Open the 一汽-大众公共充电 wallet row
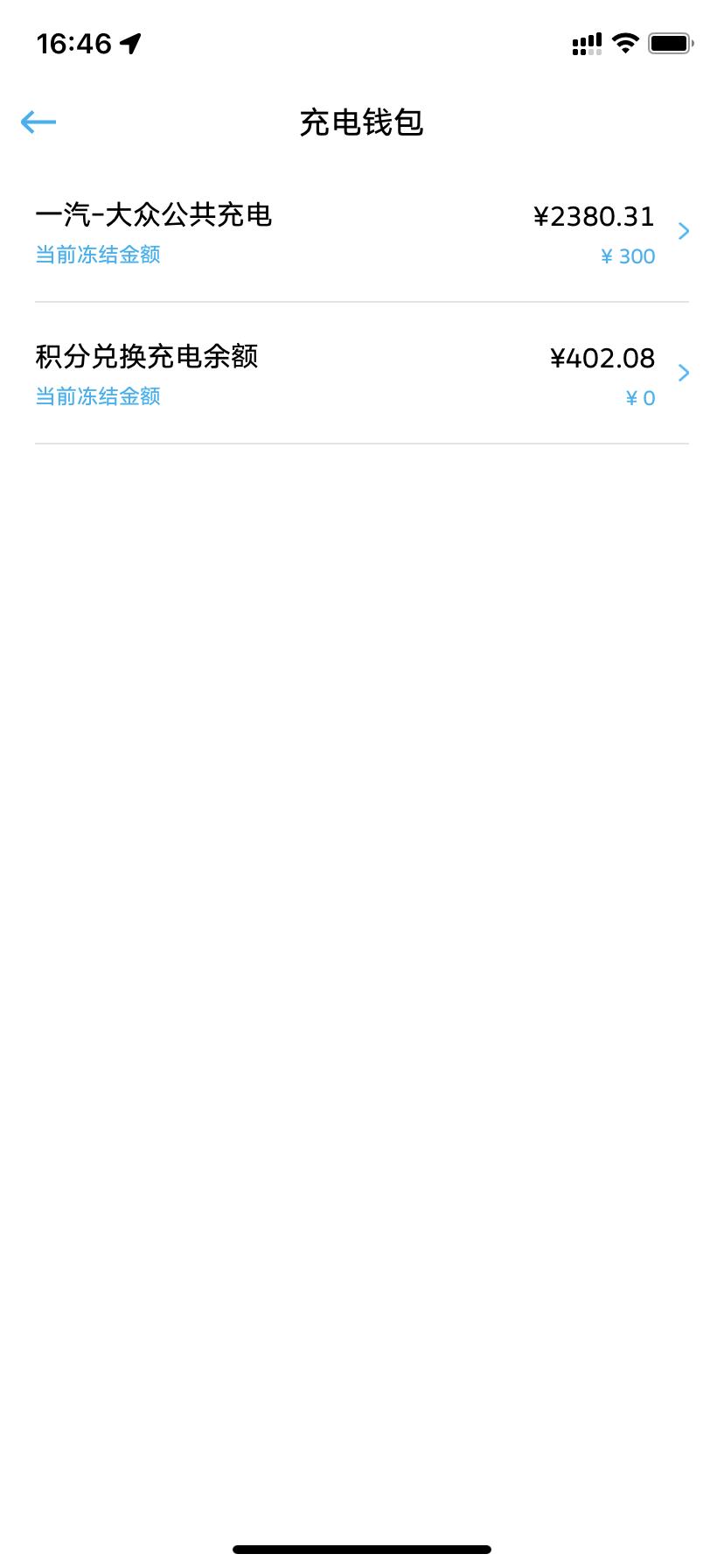This screenshot has width=724, height=1568. [x=361, y=233]
